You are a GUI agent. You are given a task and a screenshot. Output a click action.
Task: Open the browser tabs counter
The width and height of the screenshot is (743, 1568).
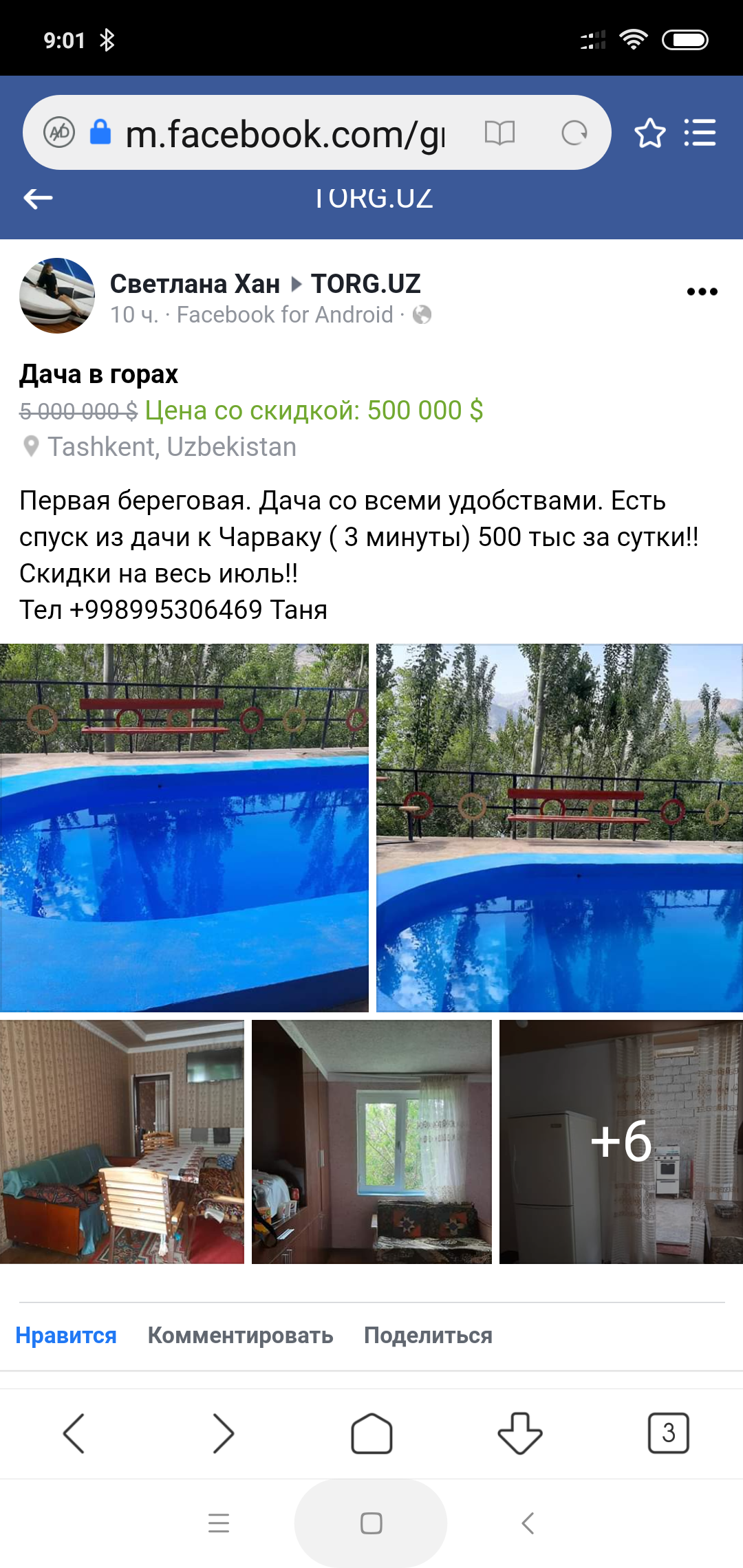click(669, 1433)
